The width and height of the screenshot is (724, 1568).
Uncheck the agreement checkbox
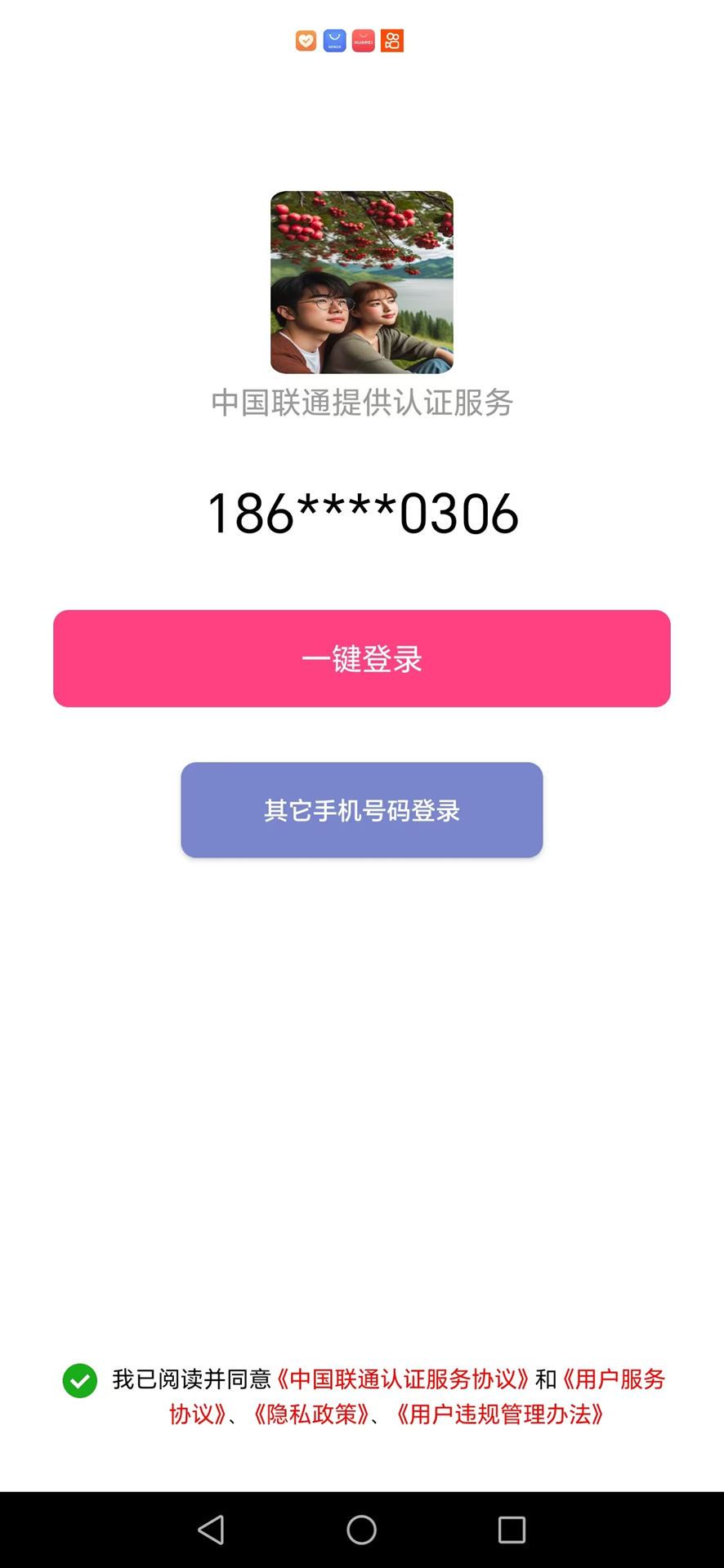coord(80,1381)
